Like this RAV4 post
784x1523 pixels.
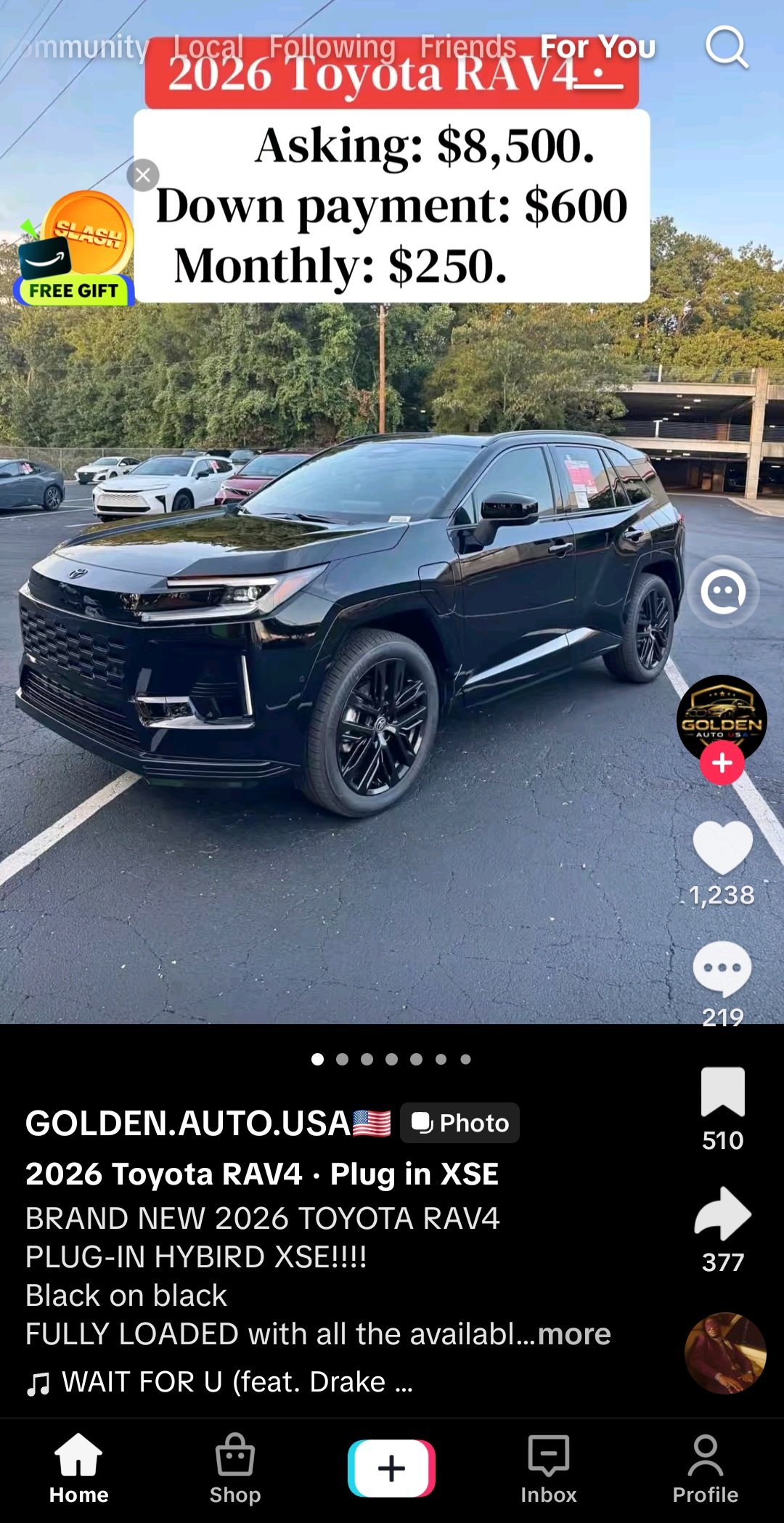(722, 848)
